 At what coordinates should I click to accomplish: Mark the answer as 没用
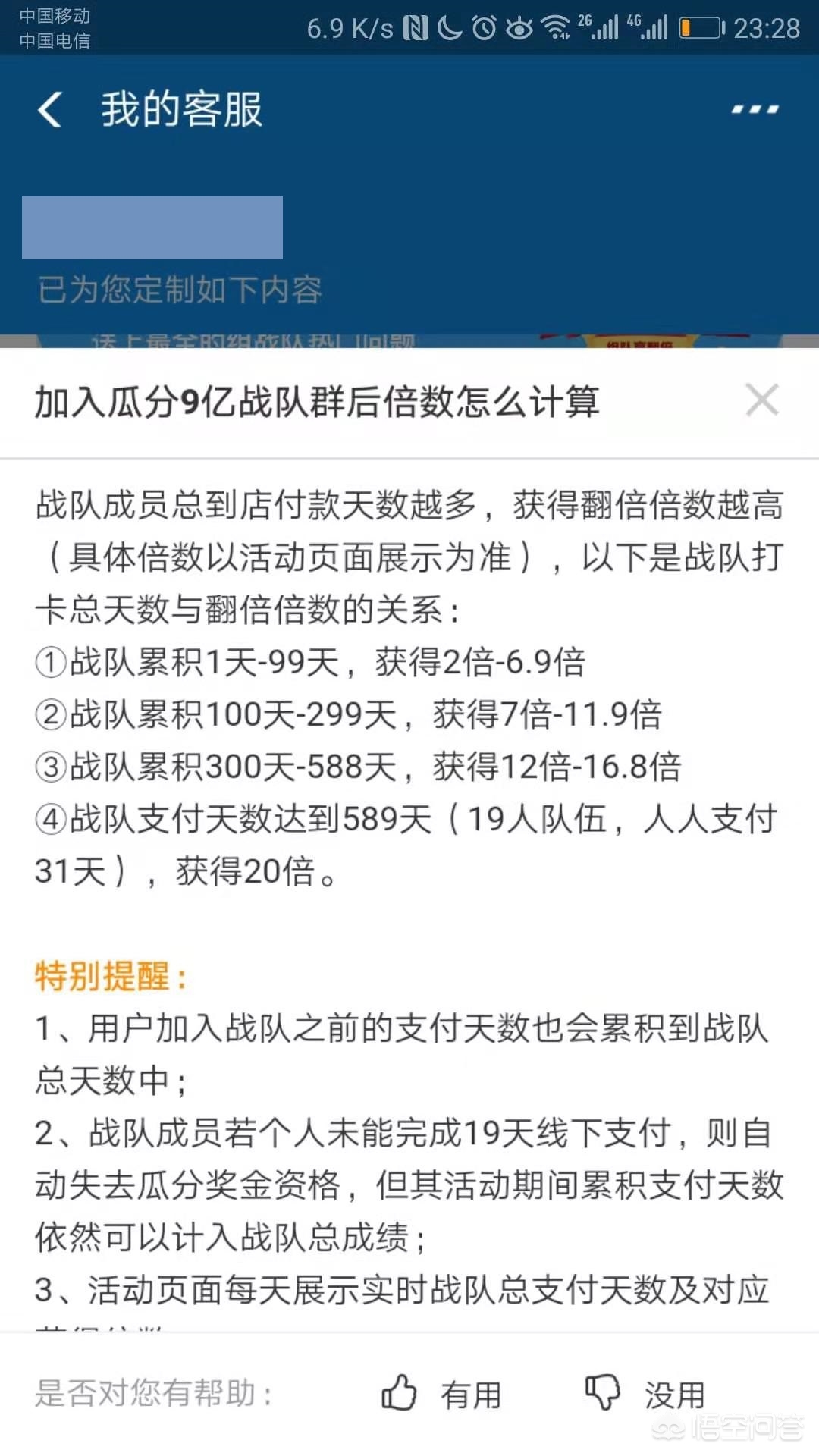645,1394
